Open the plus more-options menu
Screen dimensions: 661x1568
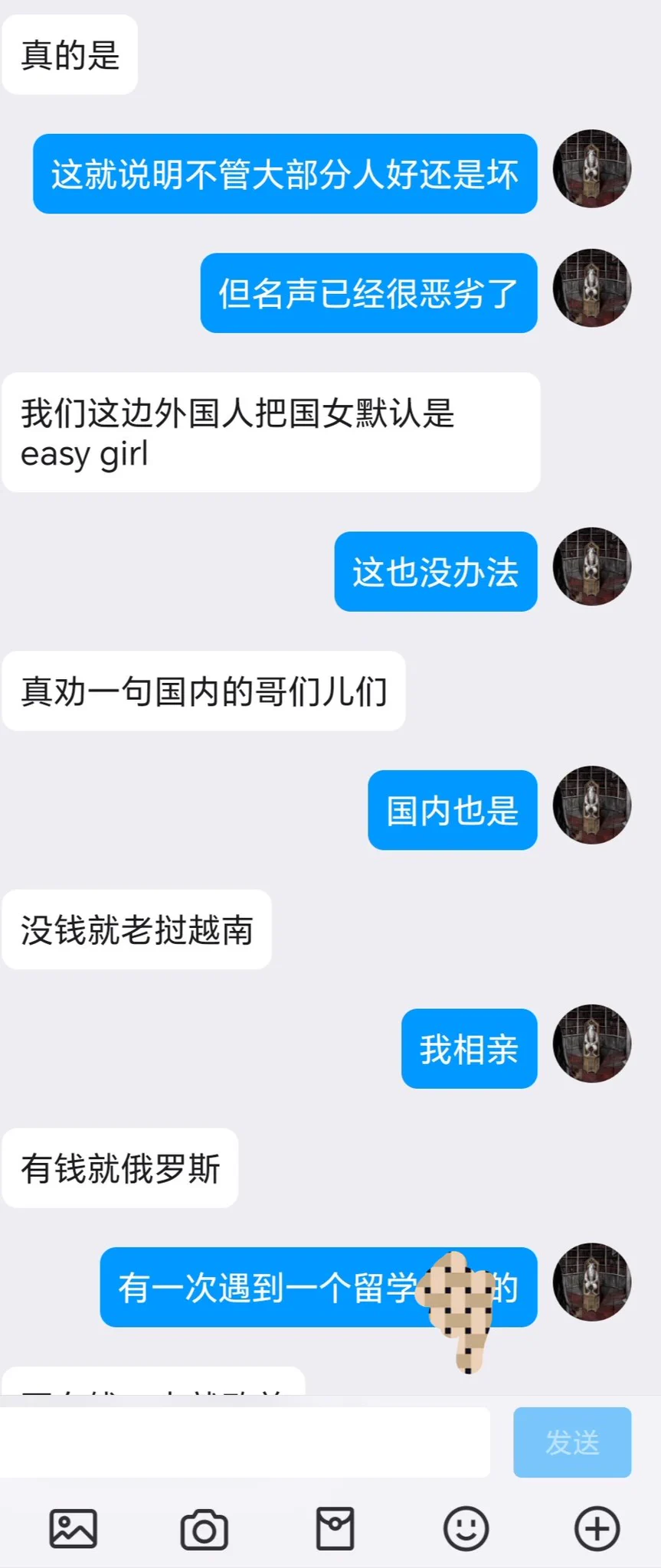(597, 1529)
